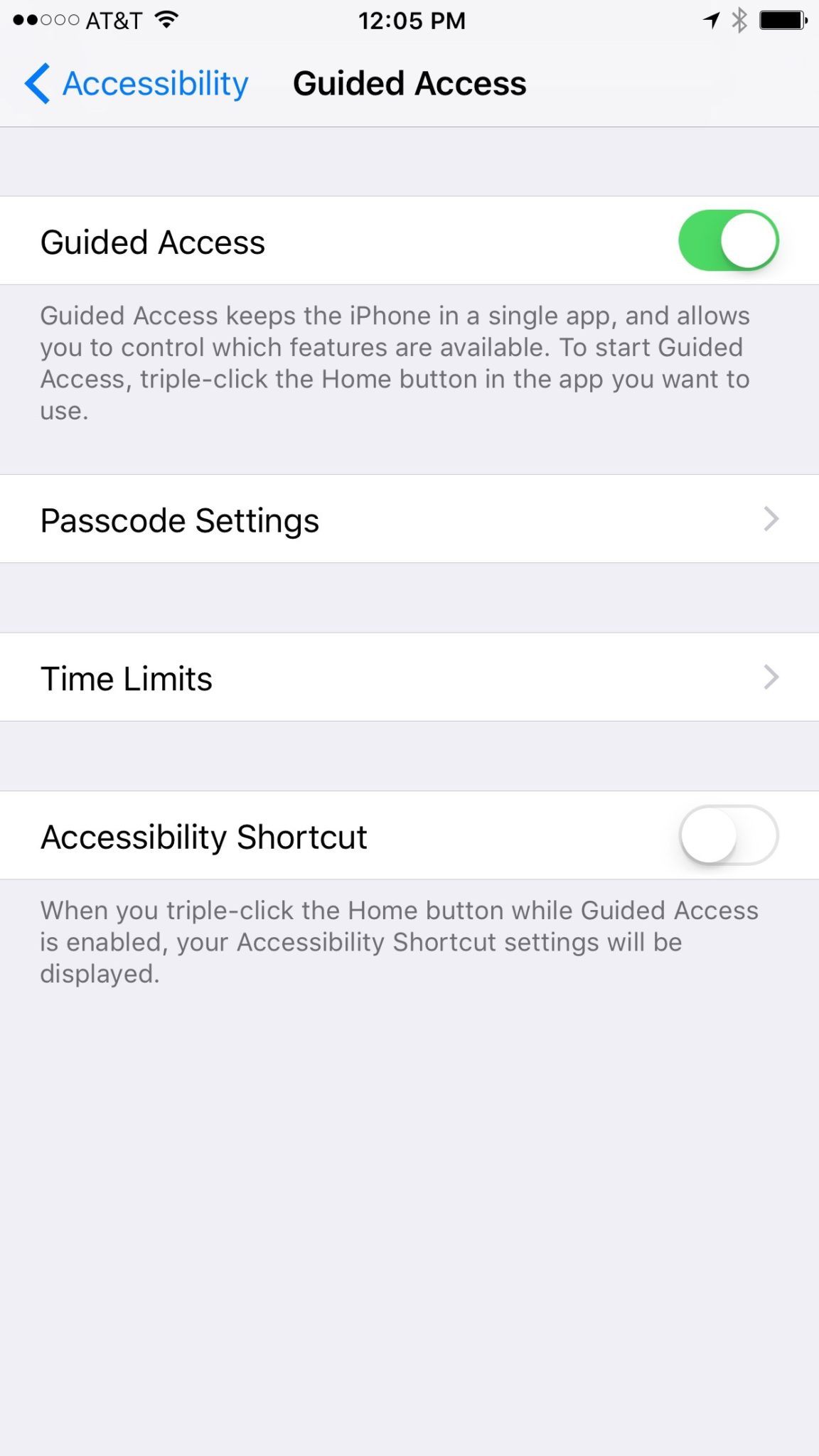
Task: Enable the Accessibility Shortcut switch
Action: [x=728, y=835]
